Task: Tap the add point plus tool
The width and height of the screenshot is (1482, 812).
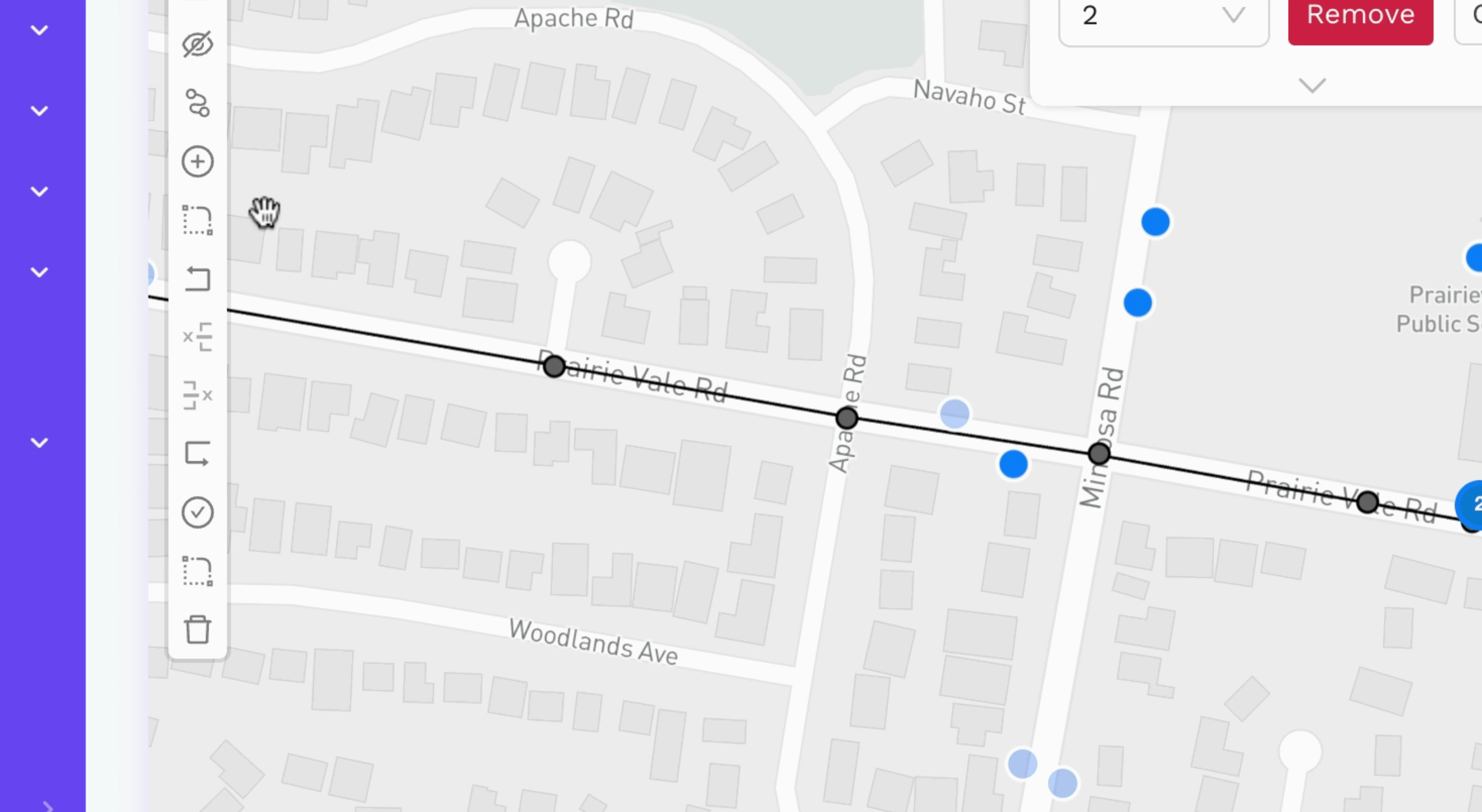Action: (197, 162)
